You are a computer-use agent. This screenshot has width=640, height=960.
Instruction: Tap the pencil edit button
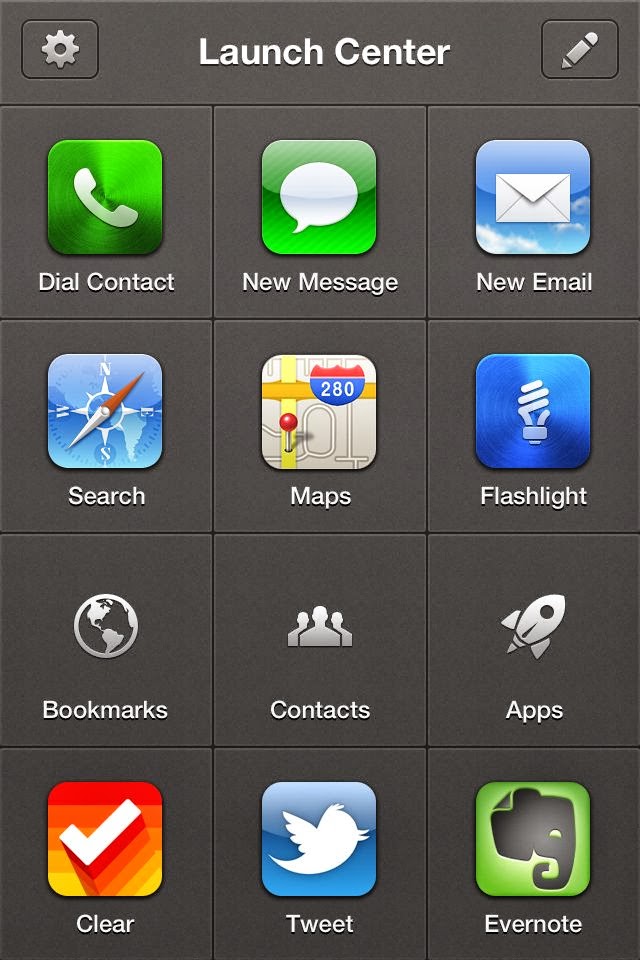pyautogui.click(x=580, y=50)
